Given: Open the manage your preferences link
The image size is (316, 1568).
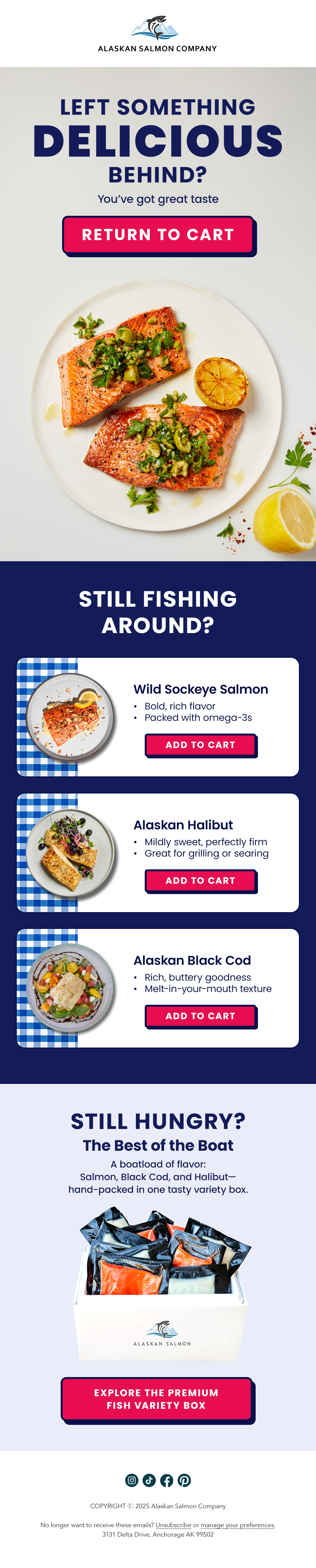Looking at the screenshot, I should click(237, 1525).
